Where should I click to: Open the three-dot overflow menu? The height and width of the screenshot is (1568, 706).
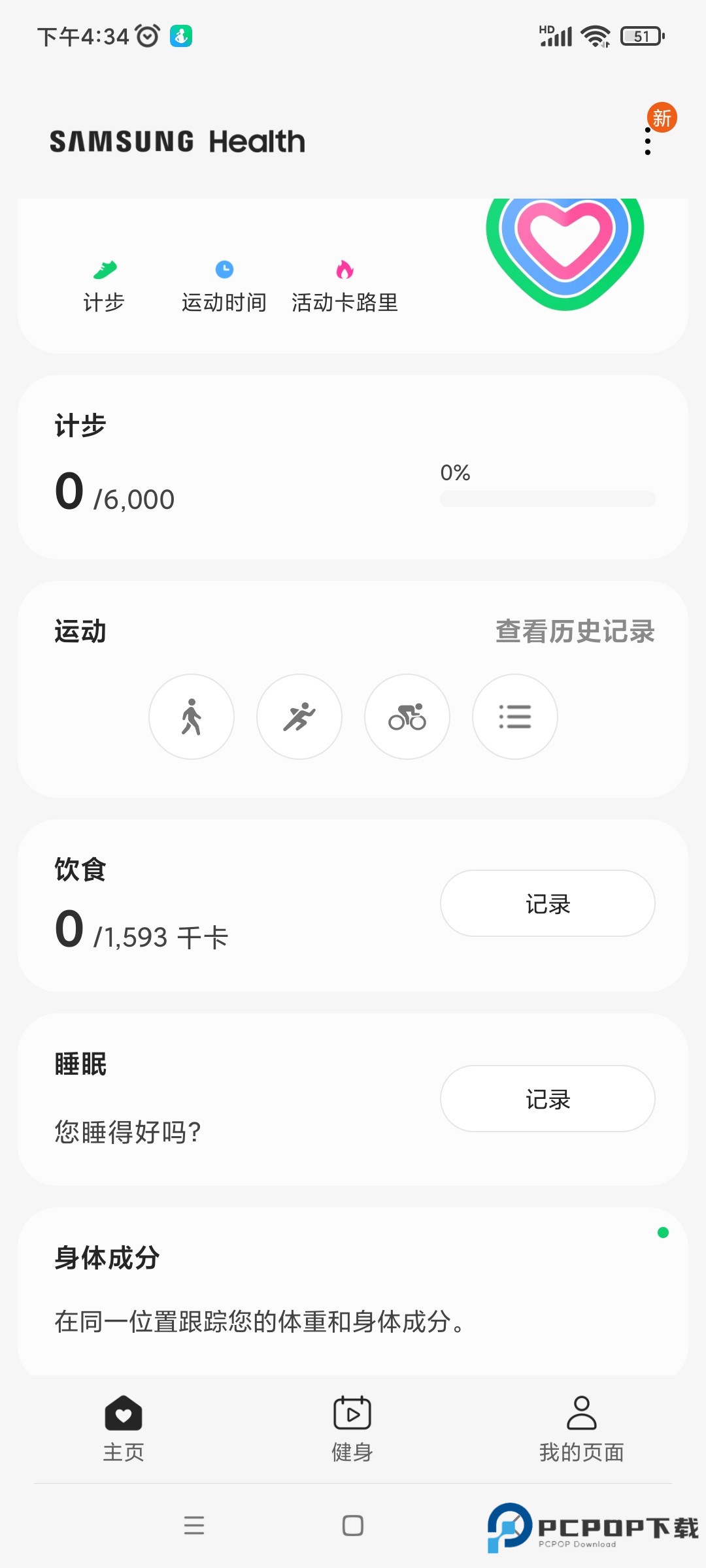tap(648, 141)
